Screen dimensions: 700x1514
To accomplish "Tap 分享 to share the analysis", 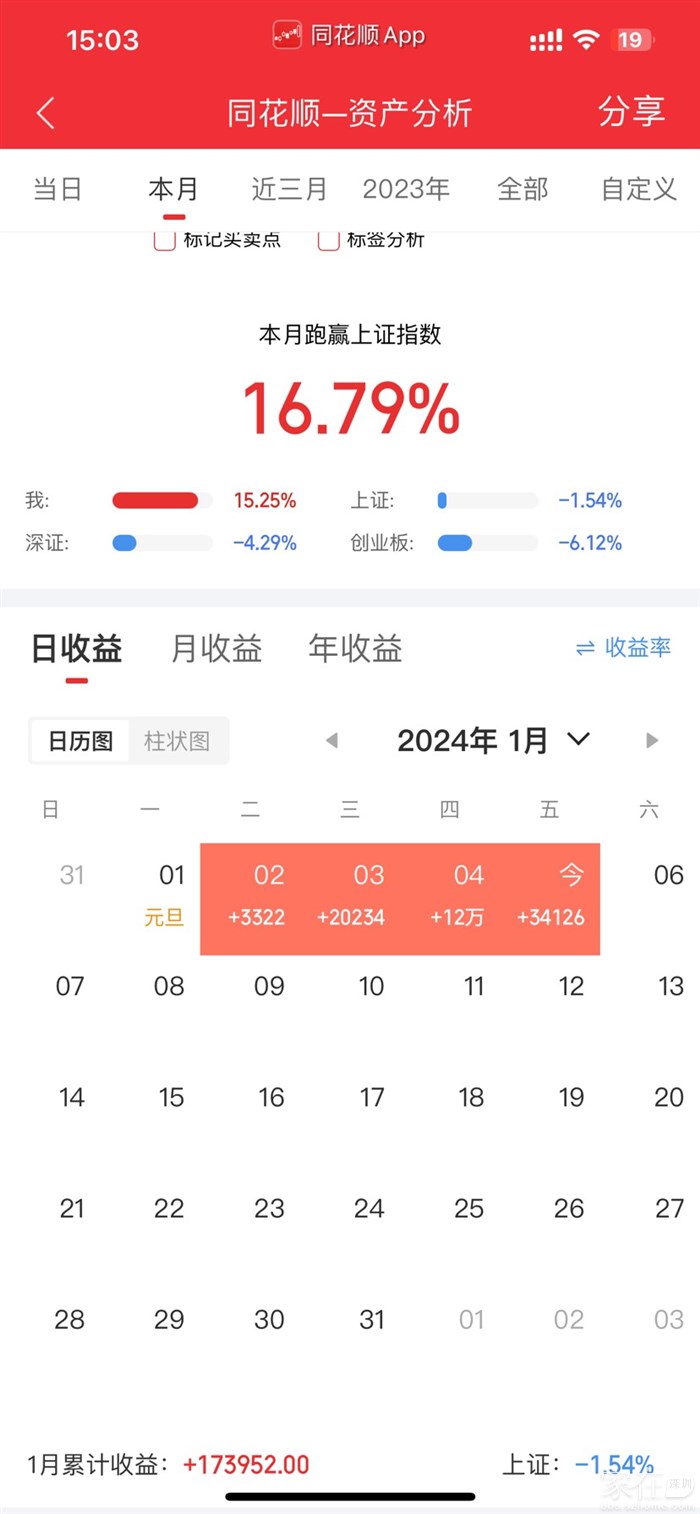I will (x=631, y=111).
